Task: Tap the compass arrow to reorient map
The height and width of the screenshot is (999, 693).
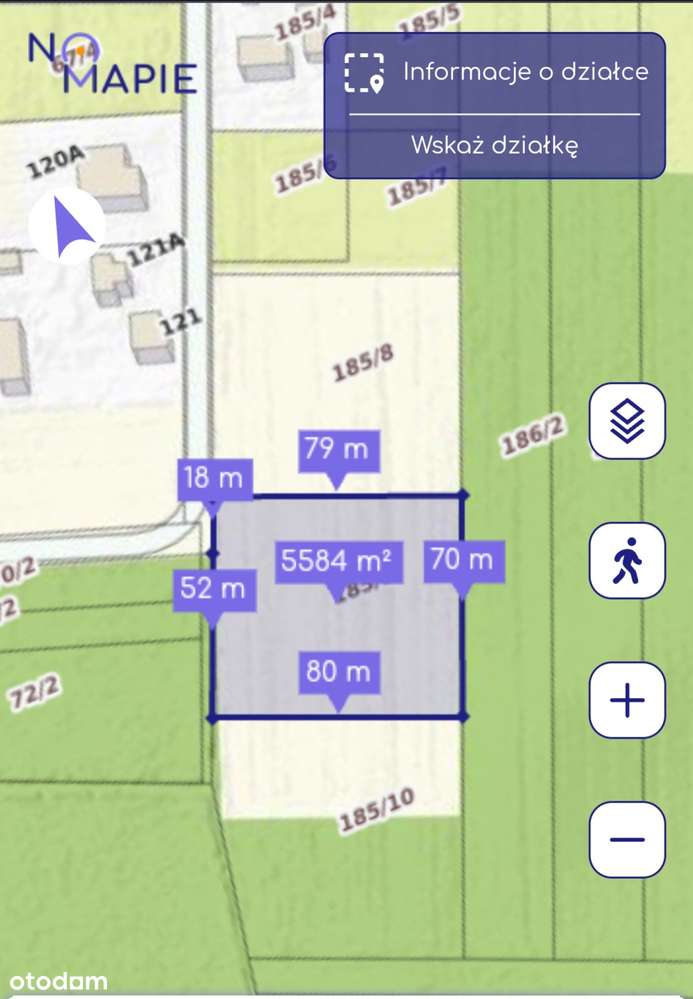Action: pos(67,226)
